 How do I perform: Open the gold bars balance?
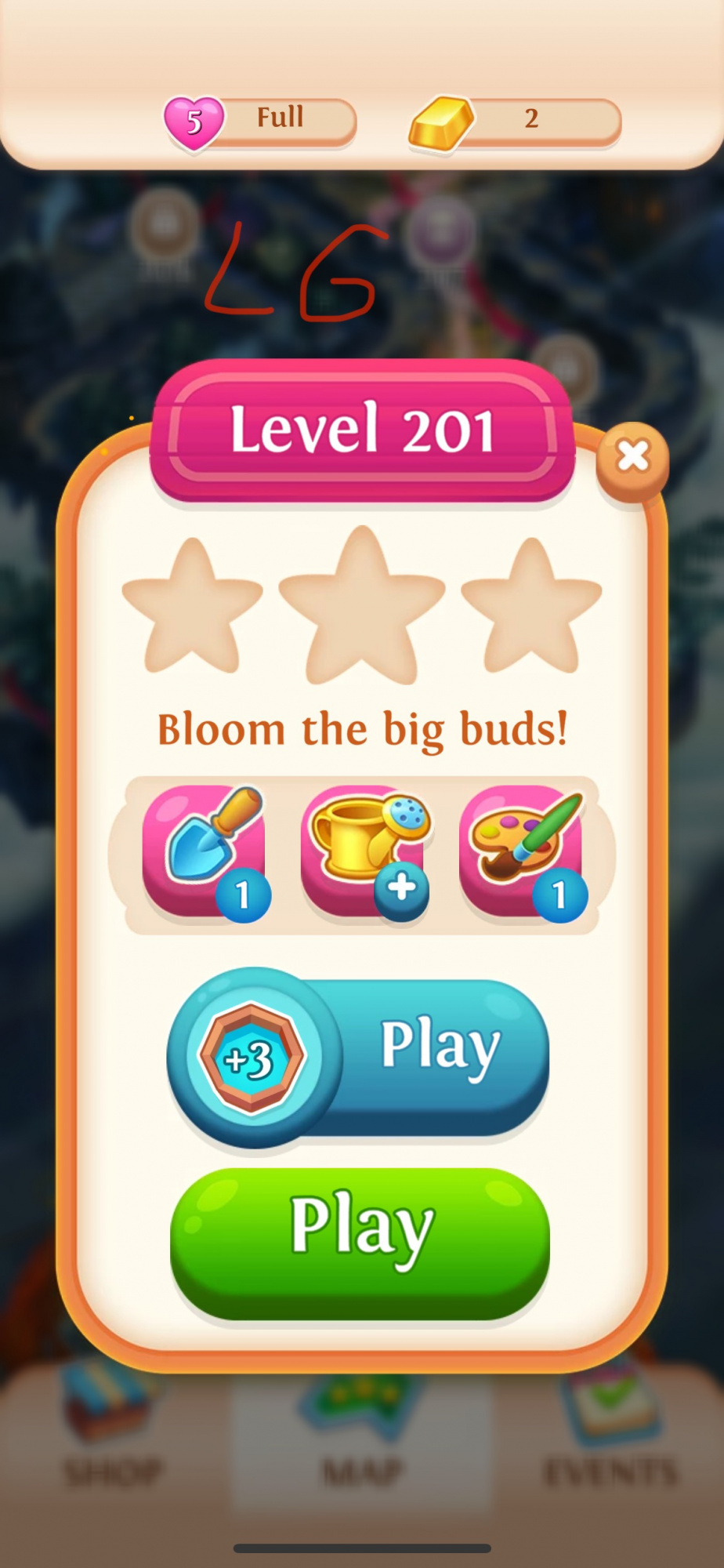pos(516,121)
